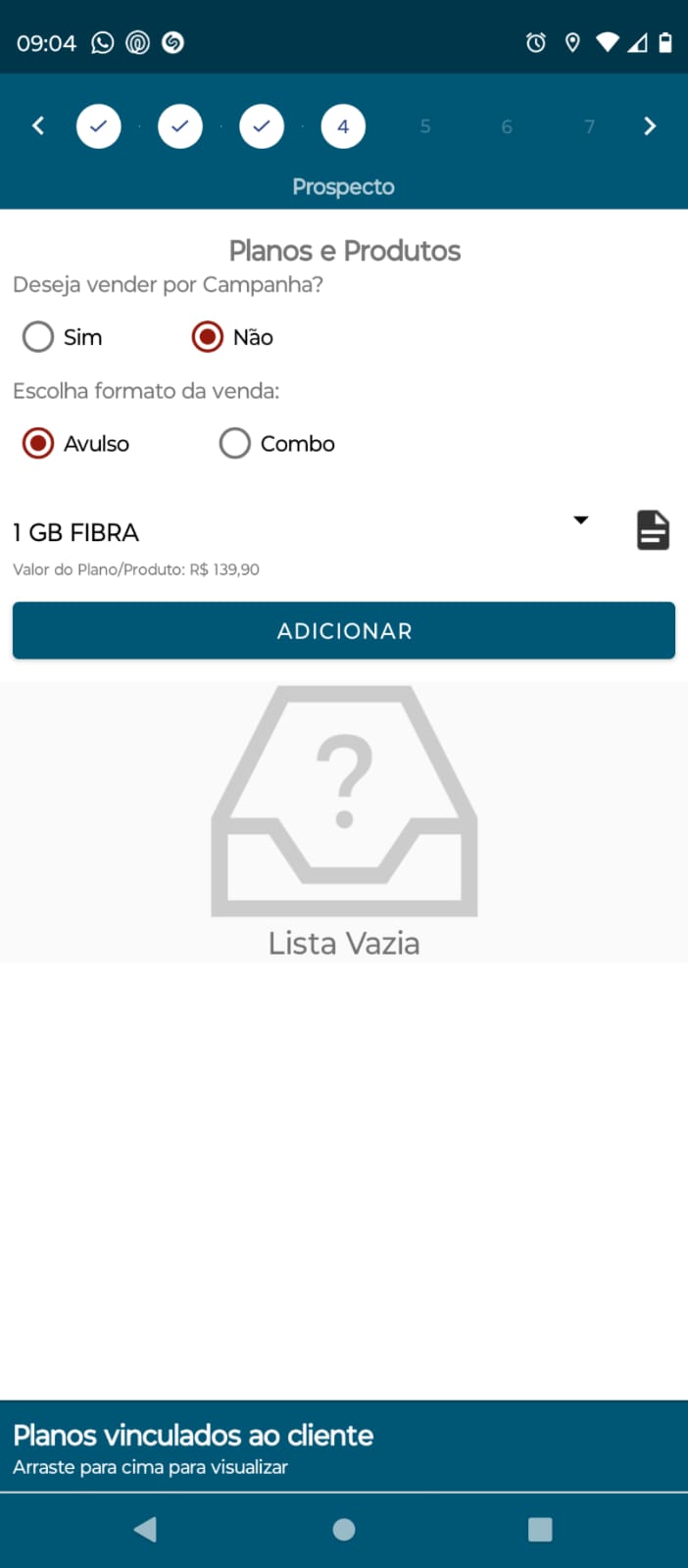This screenshot has width=688, height=1568.
Task: Select the Avulso sale format
Action: [38, 444]
